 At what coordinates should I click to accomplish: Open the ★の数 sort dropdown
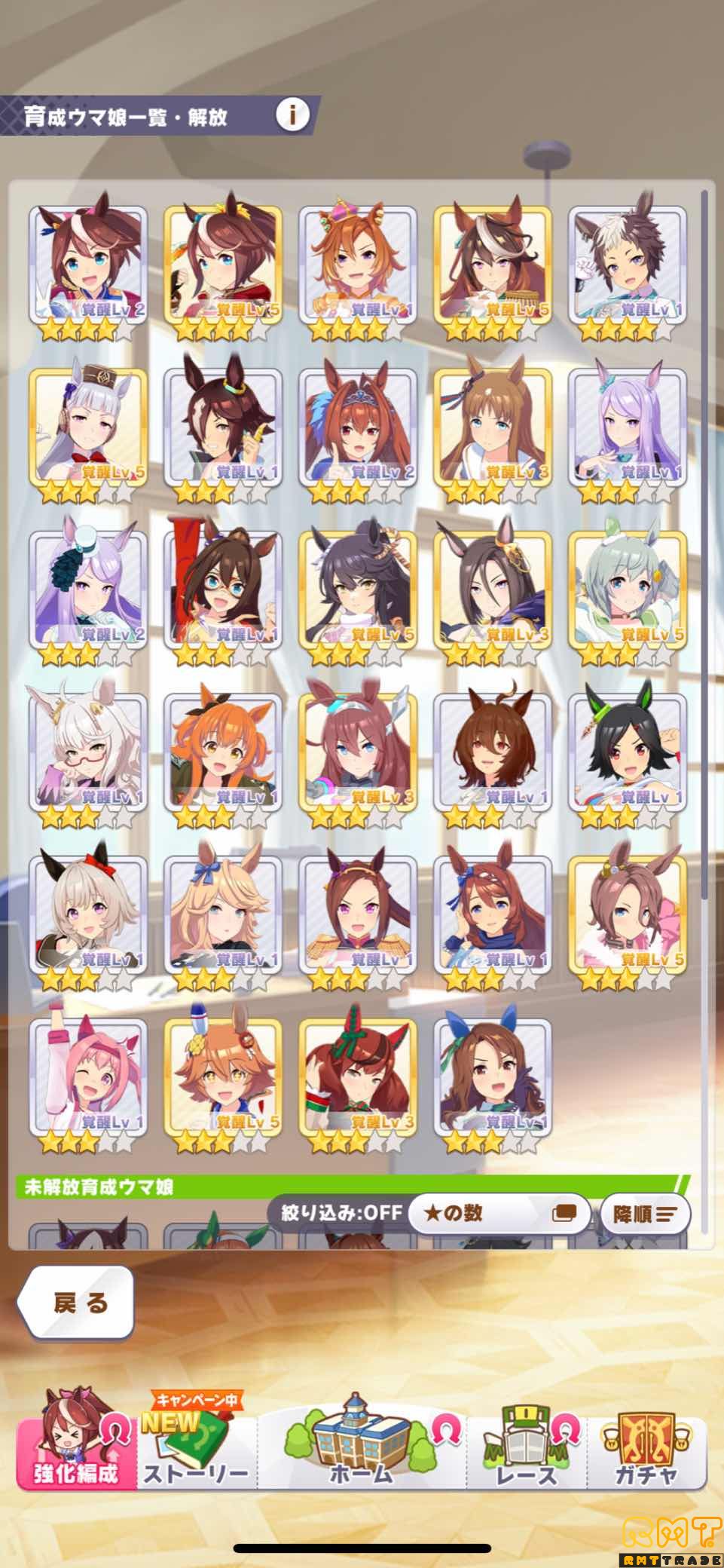pos(498,1213)
